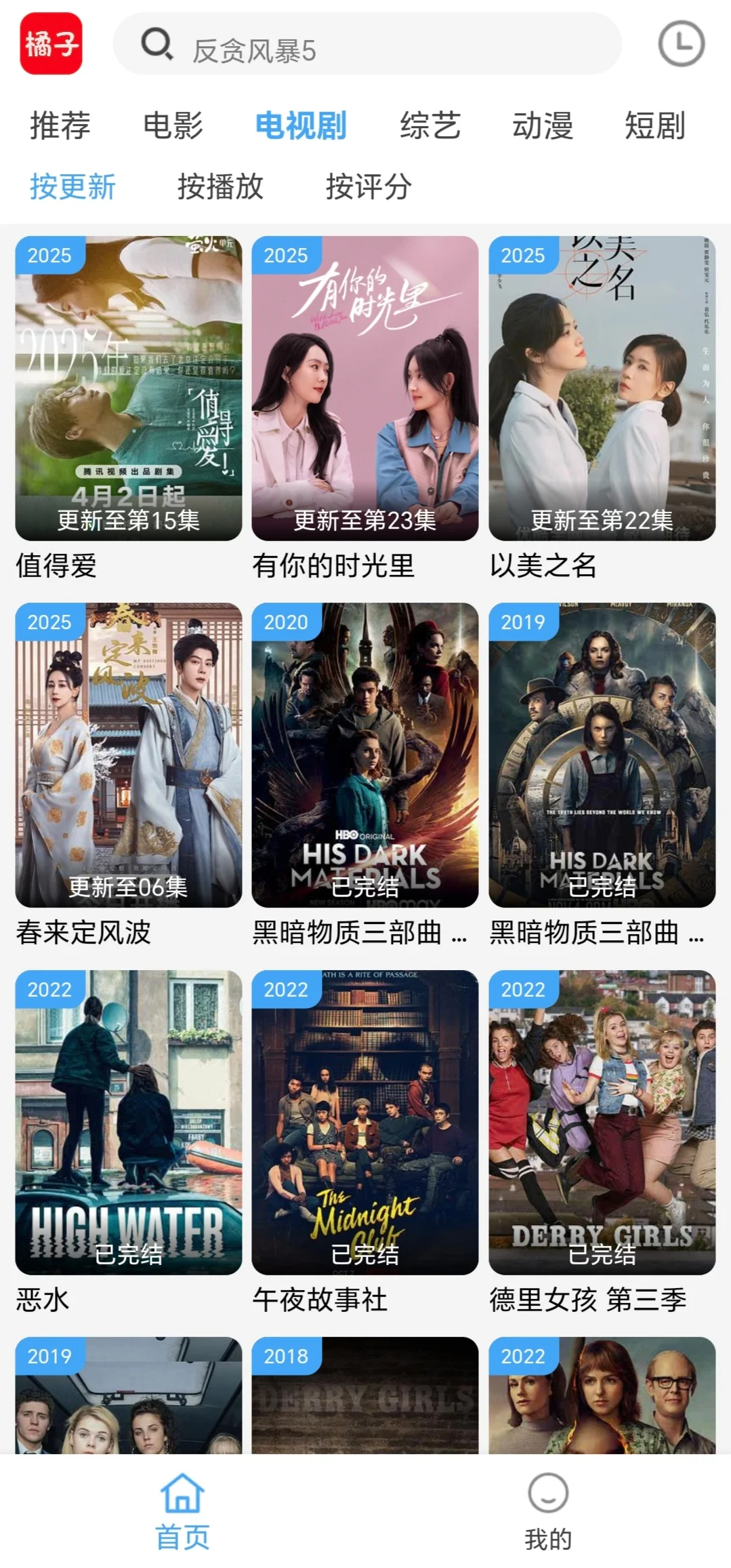Open watch history clock icon

point(681,45)
